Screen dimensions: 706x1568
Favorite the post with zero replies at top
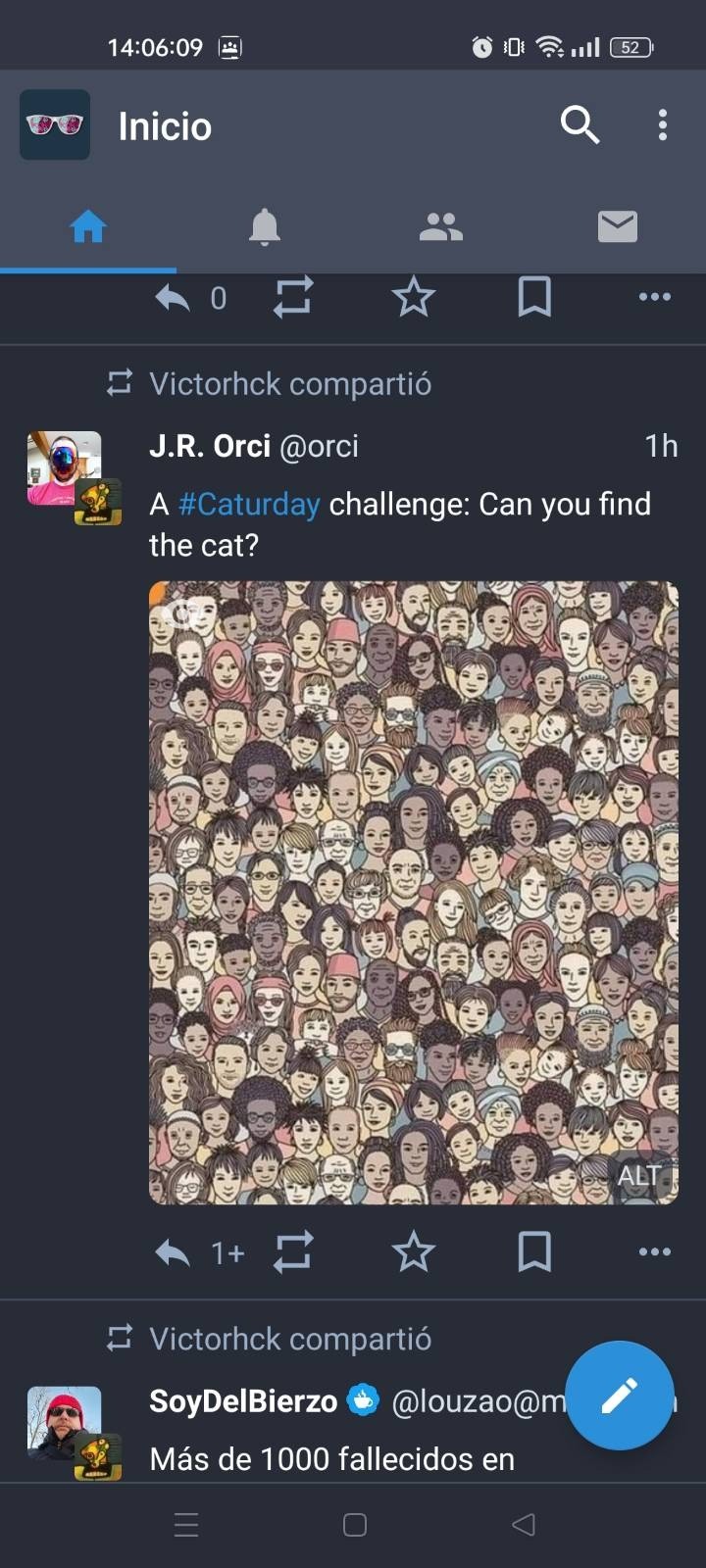(414, 297)
